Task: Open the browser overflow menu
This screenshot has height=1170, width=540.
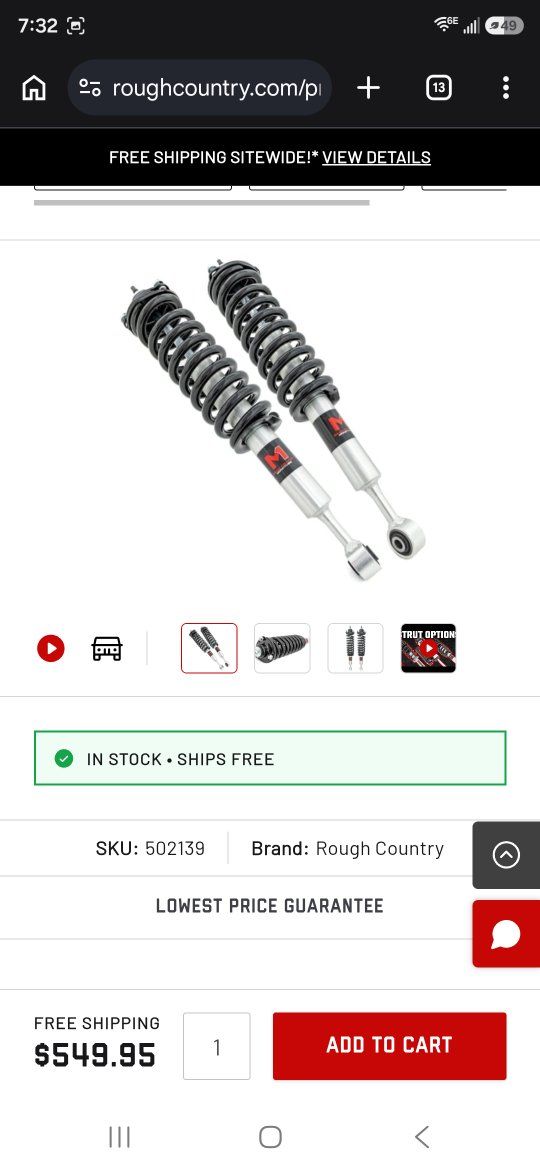Action: 506,88
